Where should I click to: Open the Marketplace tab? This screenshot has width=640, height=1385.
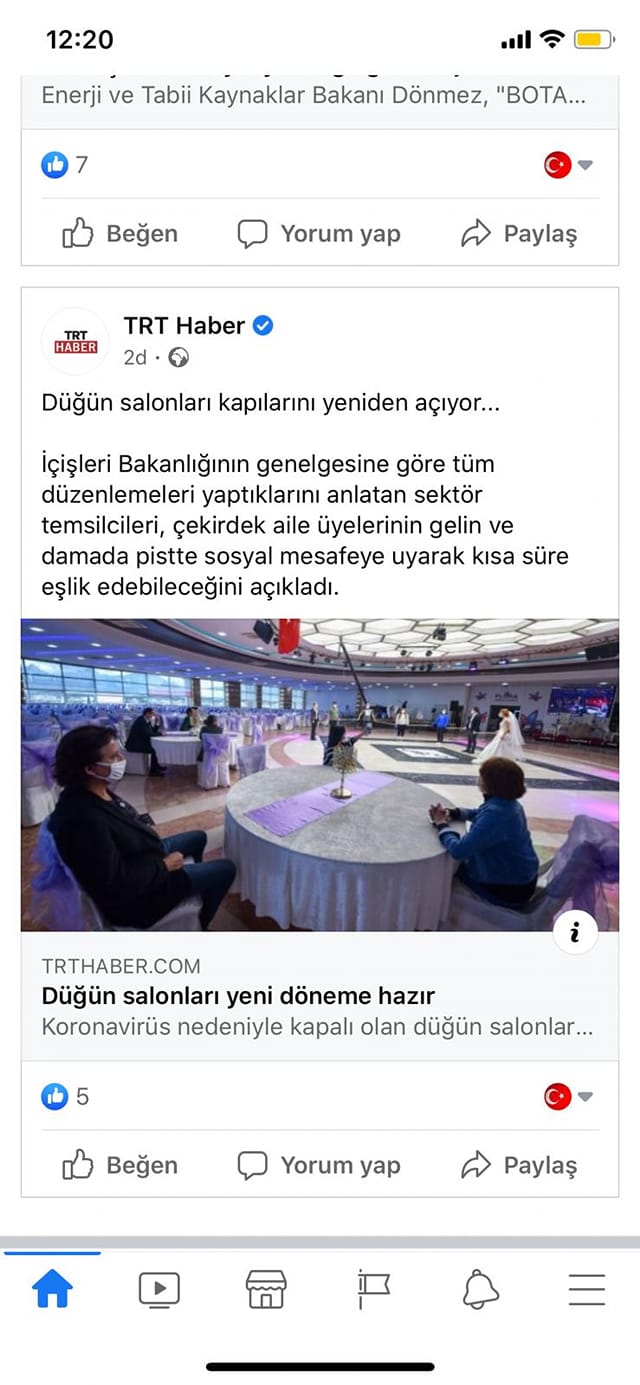pyautogui.click(x=266, y=1290)
